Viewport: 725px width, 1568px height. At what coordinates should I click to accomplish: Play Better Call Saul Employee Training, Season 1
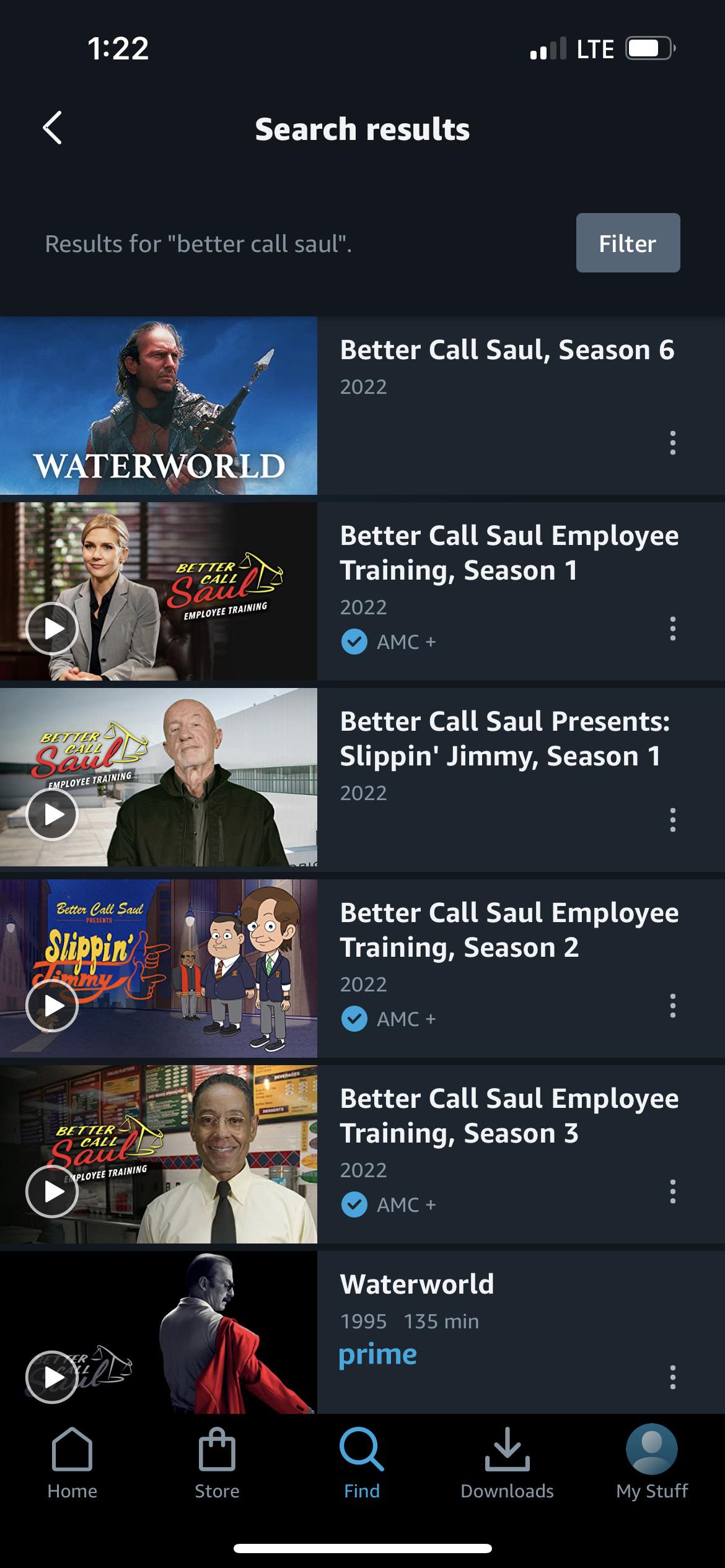[52, 629]
